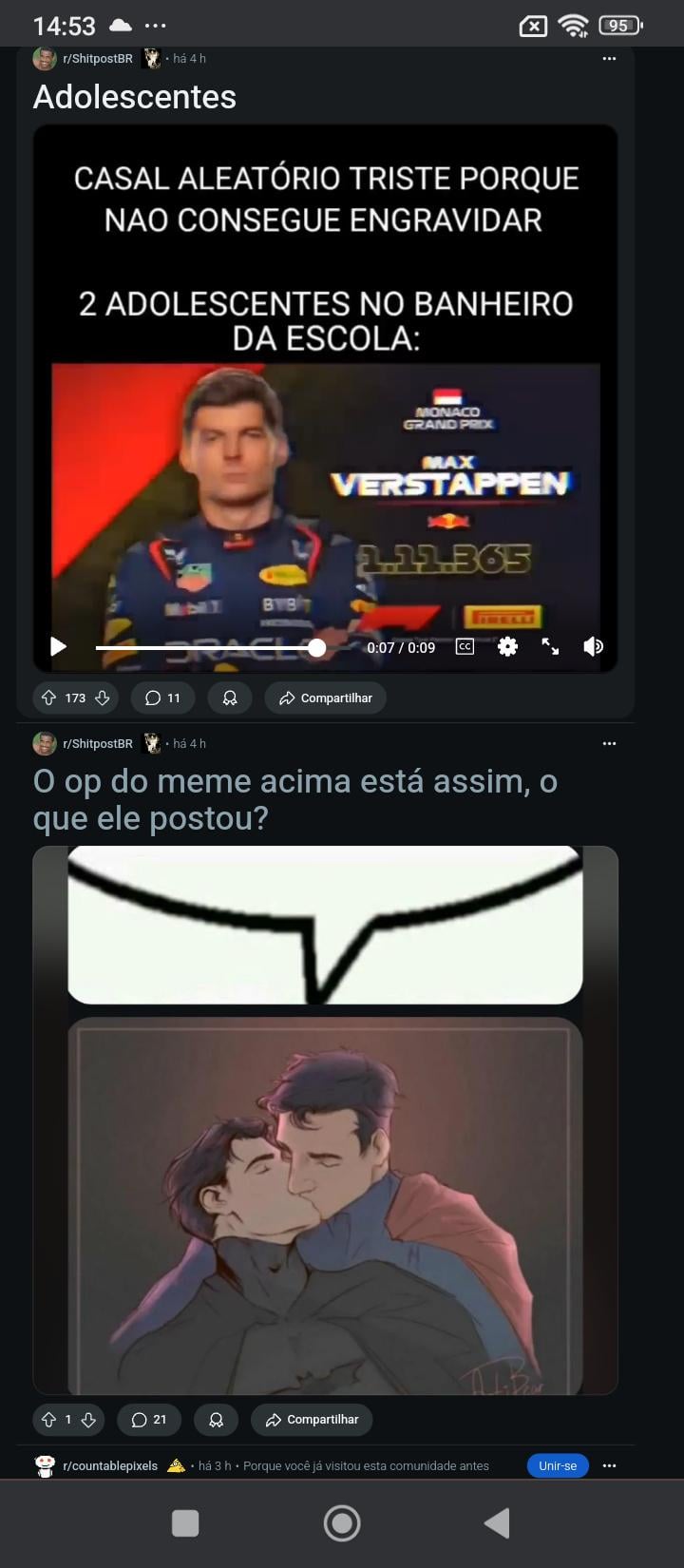This screenshot has width=684, height=1568.
Task: Give an award to the Adolescentes post
Action: click(x=230, y=698)
